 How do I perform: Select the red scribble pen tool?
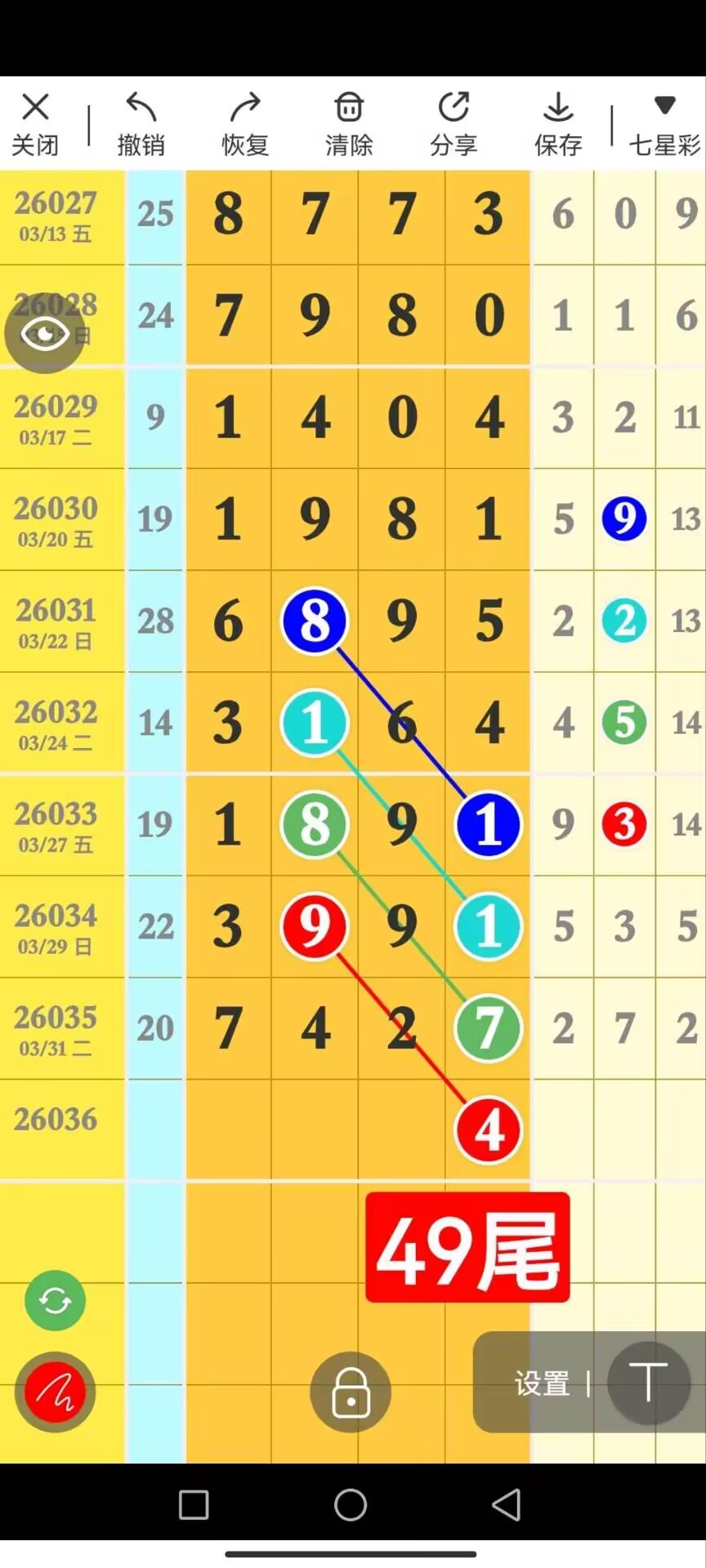55,1392
